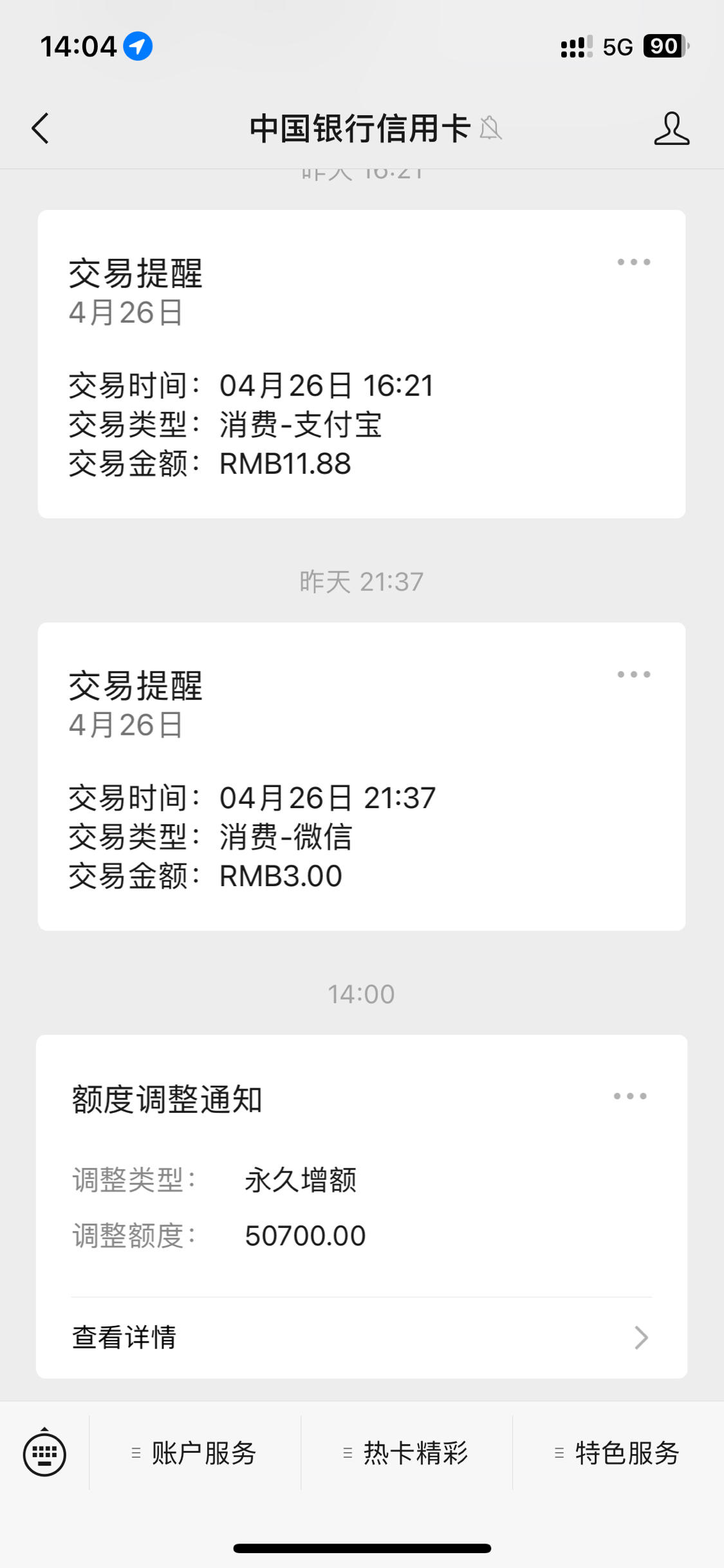This screenshot has width=724, height=1568.
Task: Go back from 中国银行信用卡 chat
Action: coord(41,128)
